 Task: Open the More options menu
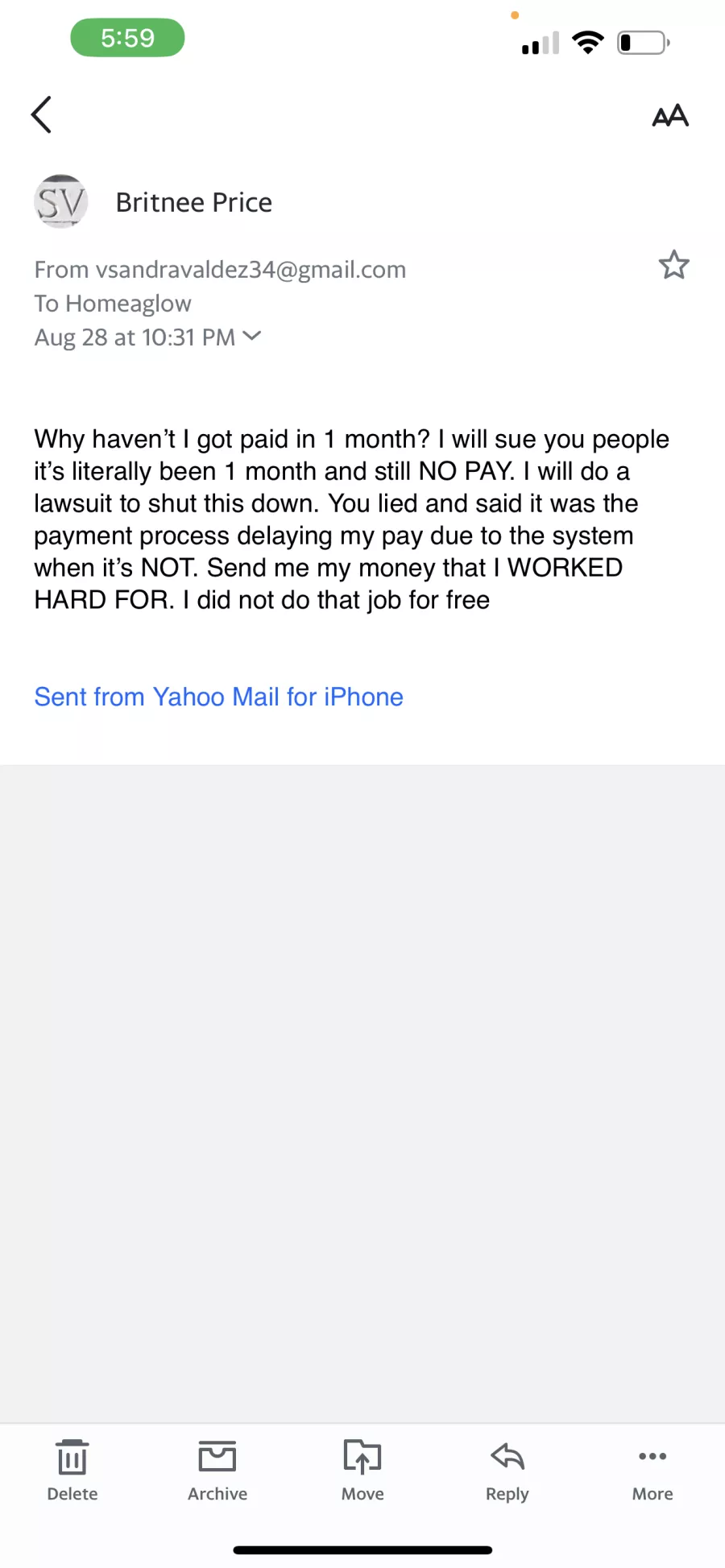click(x=652, y=1471)
